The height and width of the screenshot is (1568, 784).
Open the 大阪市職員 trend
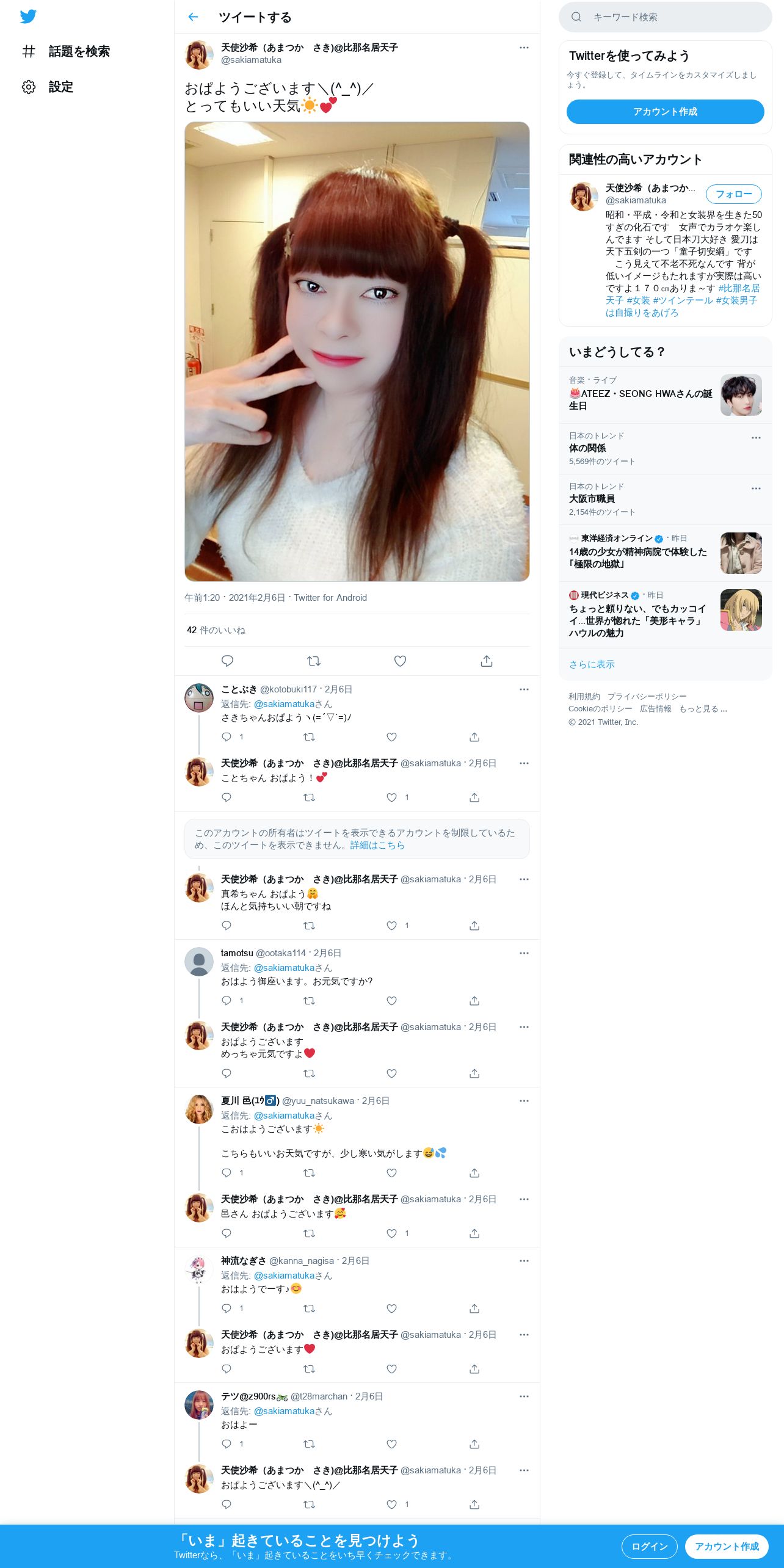click(x=665, y=499)
